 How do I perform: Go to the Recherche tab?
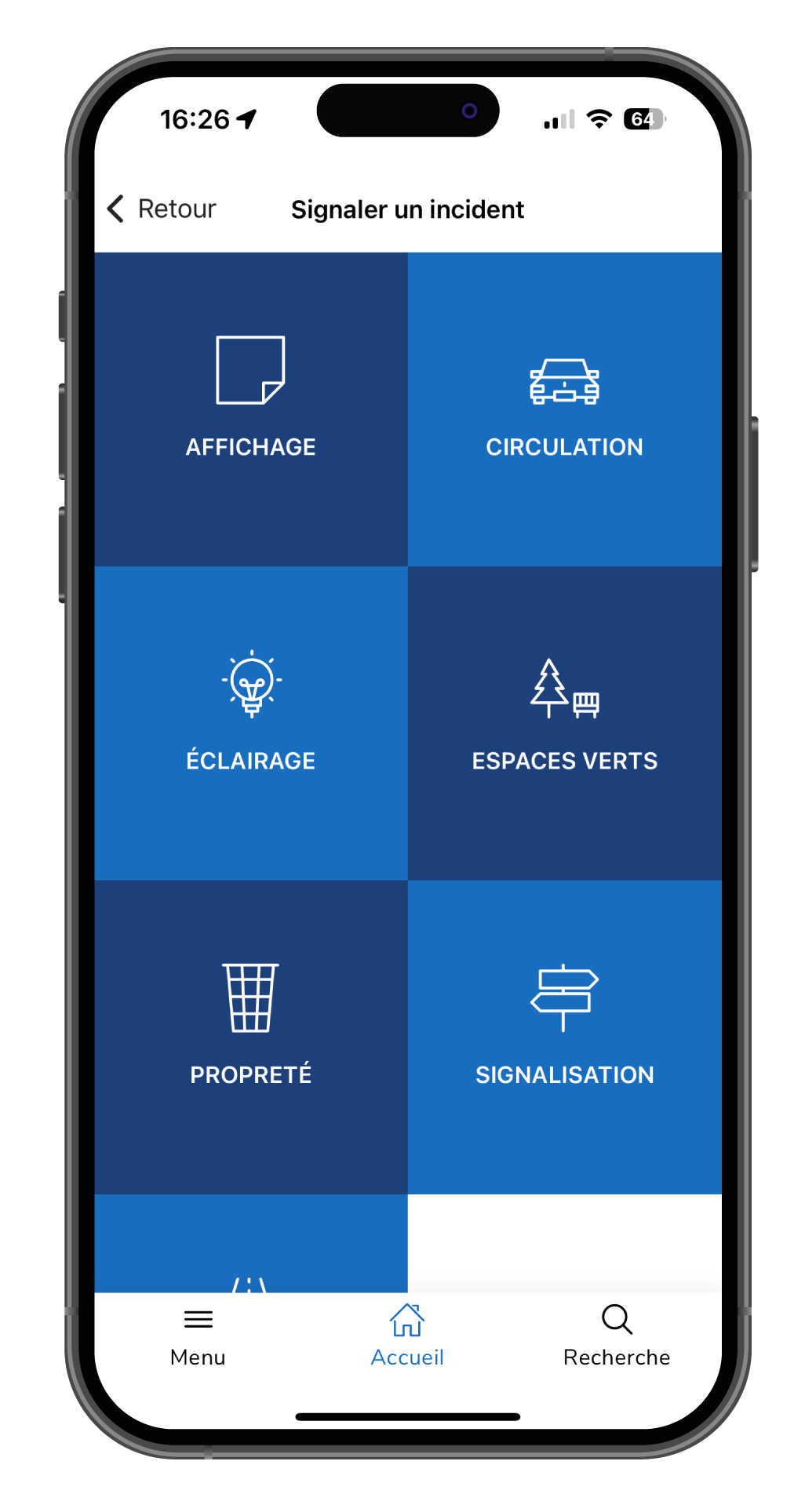click(617, 1336)
